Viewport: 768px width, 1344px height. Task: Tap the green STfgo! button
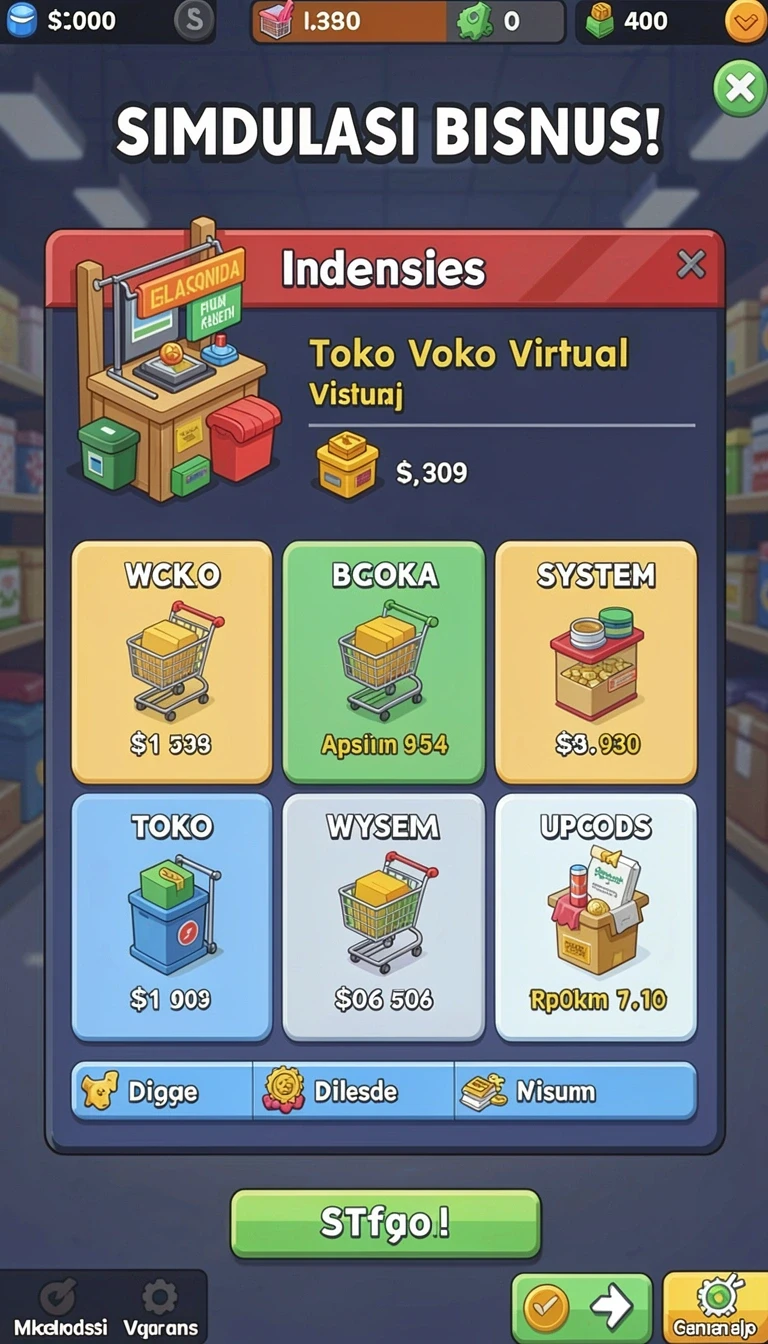[385, 1223]
